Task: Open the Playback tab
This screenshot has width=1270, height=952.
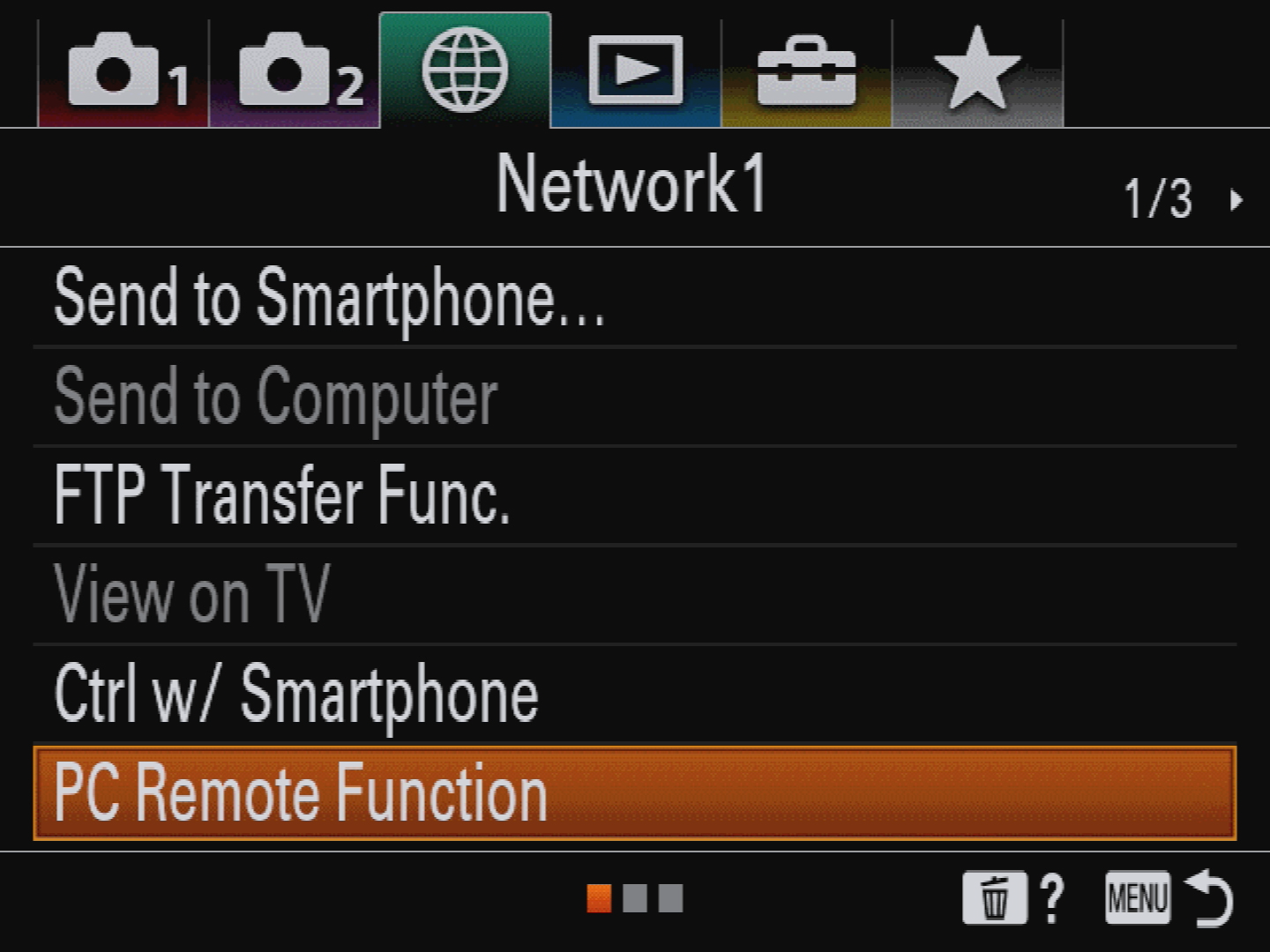Action: click(636, 71)
